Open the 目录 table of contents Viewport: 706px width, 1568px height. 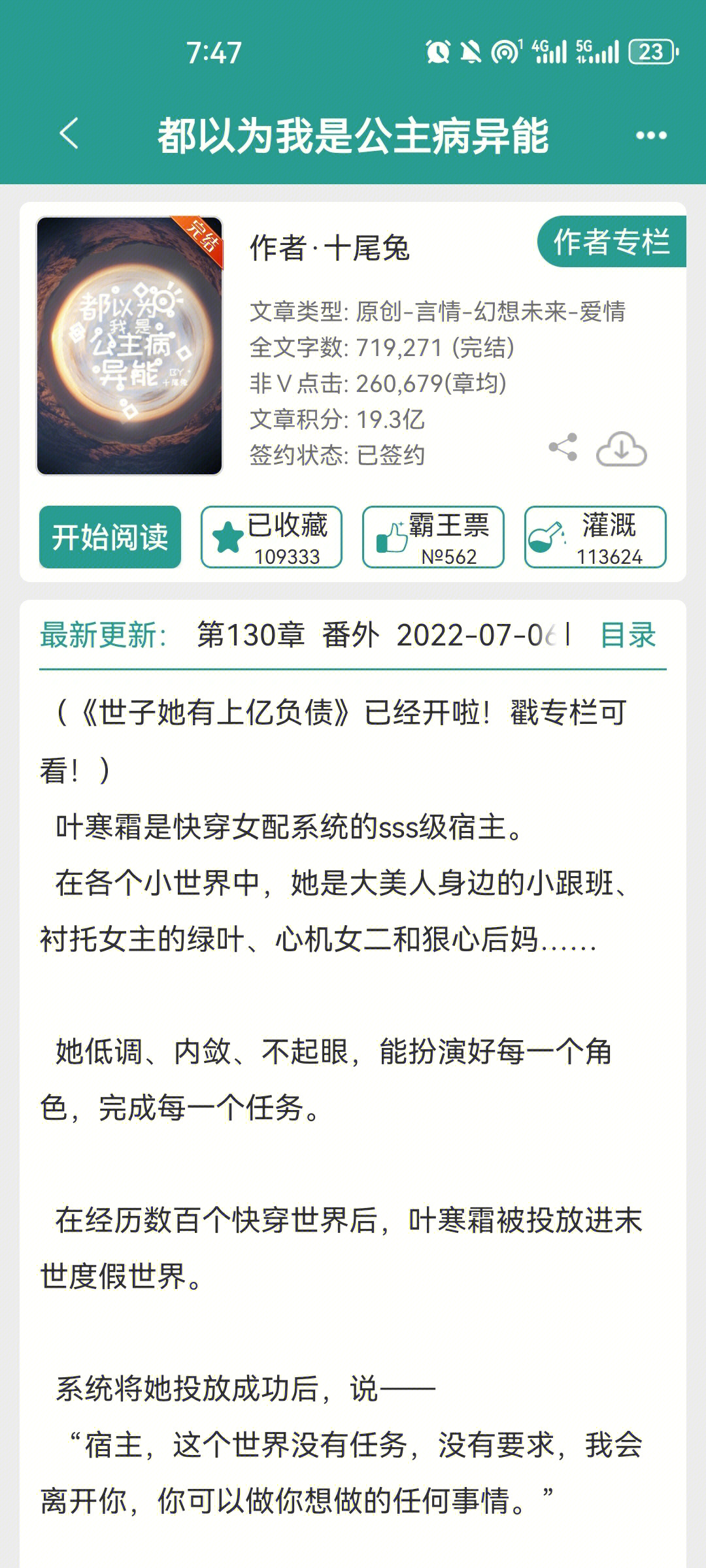click(x=628, y=635)
